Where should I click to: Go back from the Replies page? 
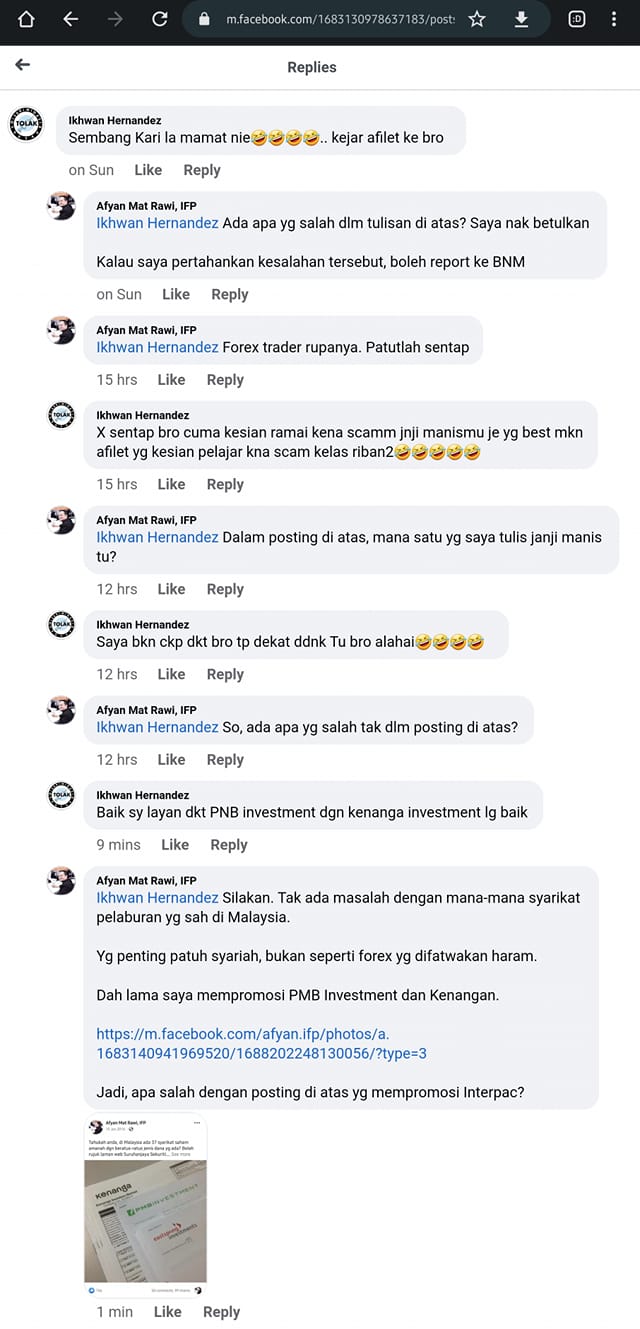pos(22,65)
